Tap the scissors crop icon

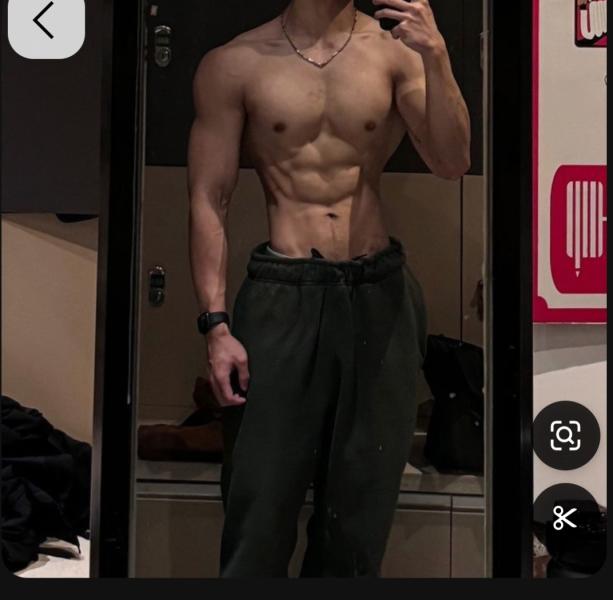coord(565,517)
